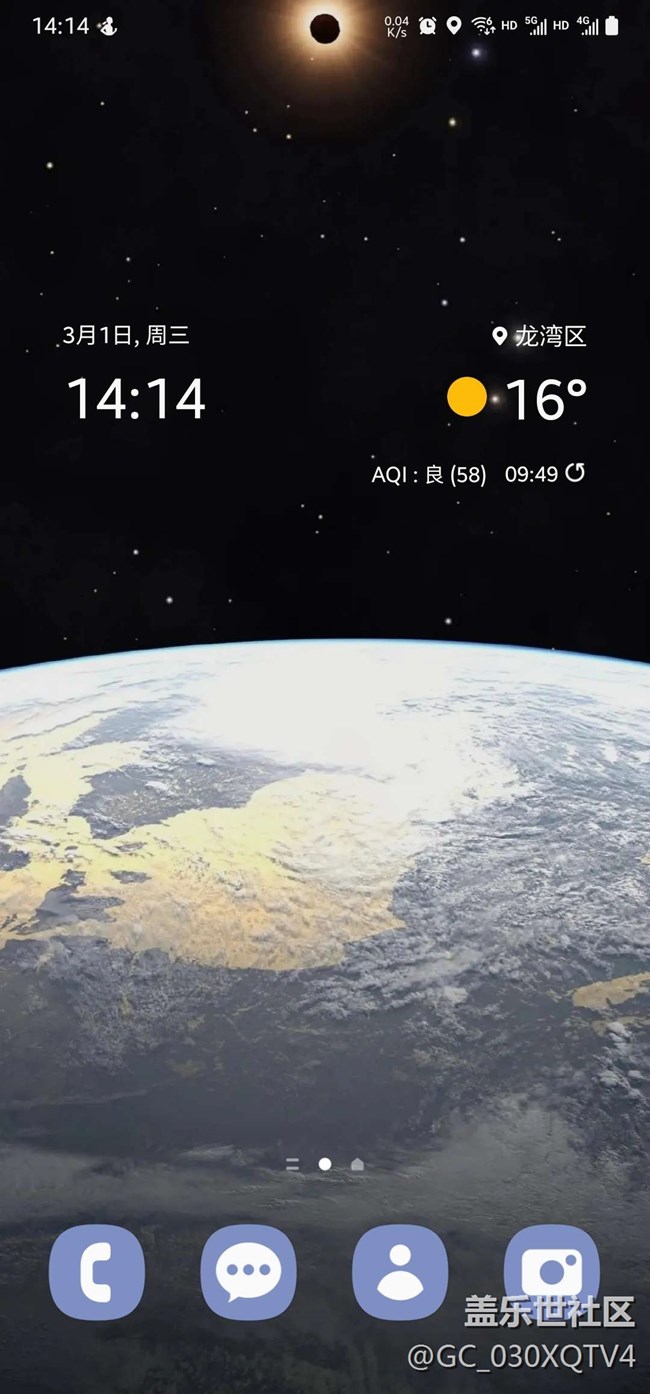Launch the Camera app

pyautogui.click(x=551, y=1272)
